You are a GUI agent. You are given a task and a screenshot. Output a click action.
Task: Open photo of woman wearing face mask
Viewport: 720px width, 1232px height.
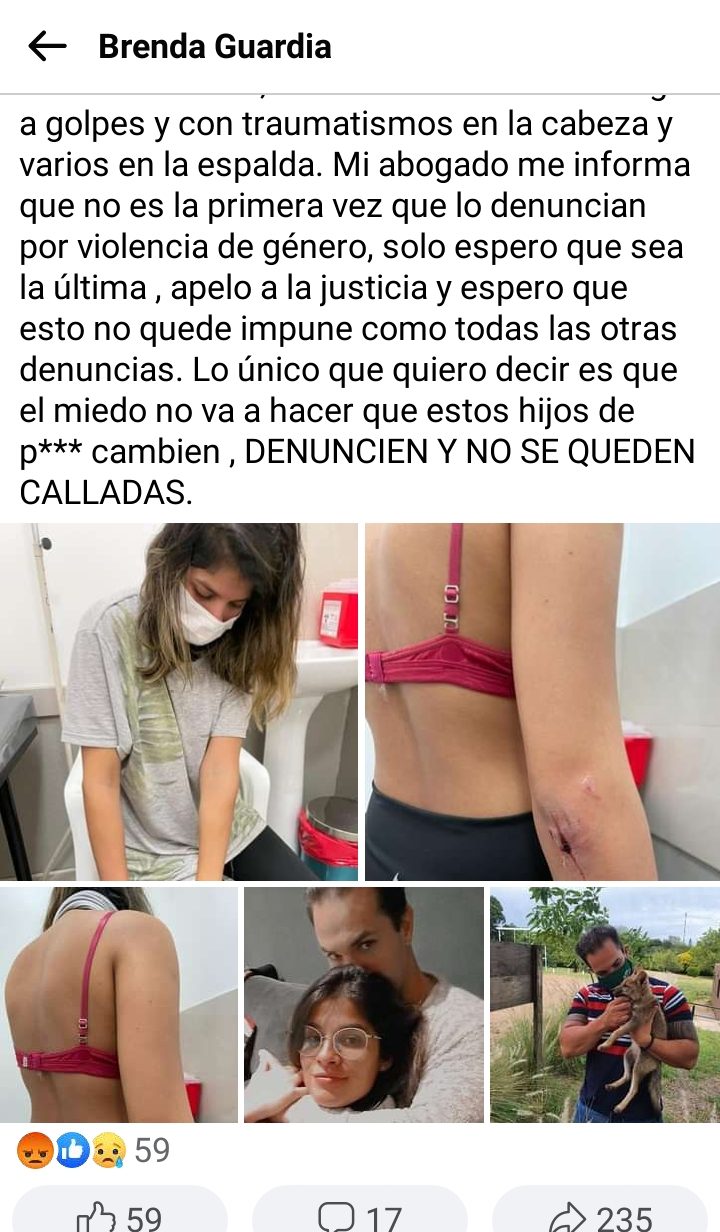click(179, 700)
